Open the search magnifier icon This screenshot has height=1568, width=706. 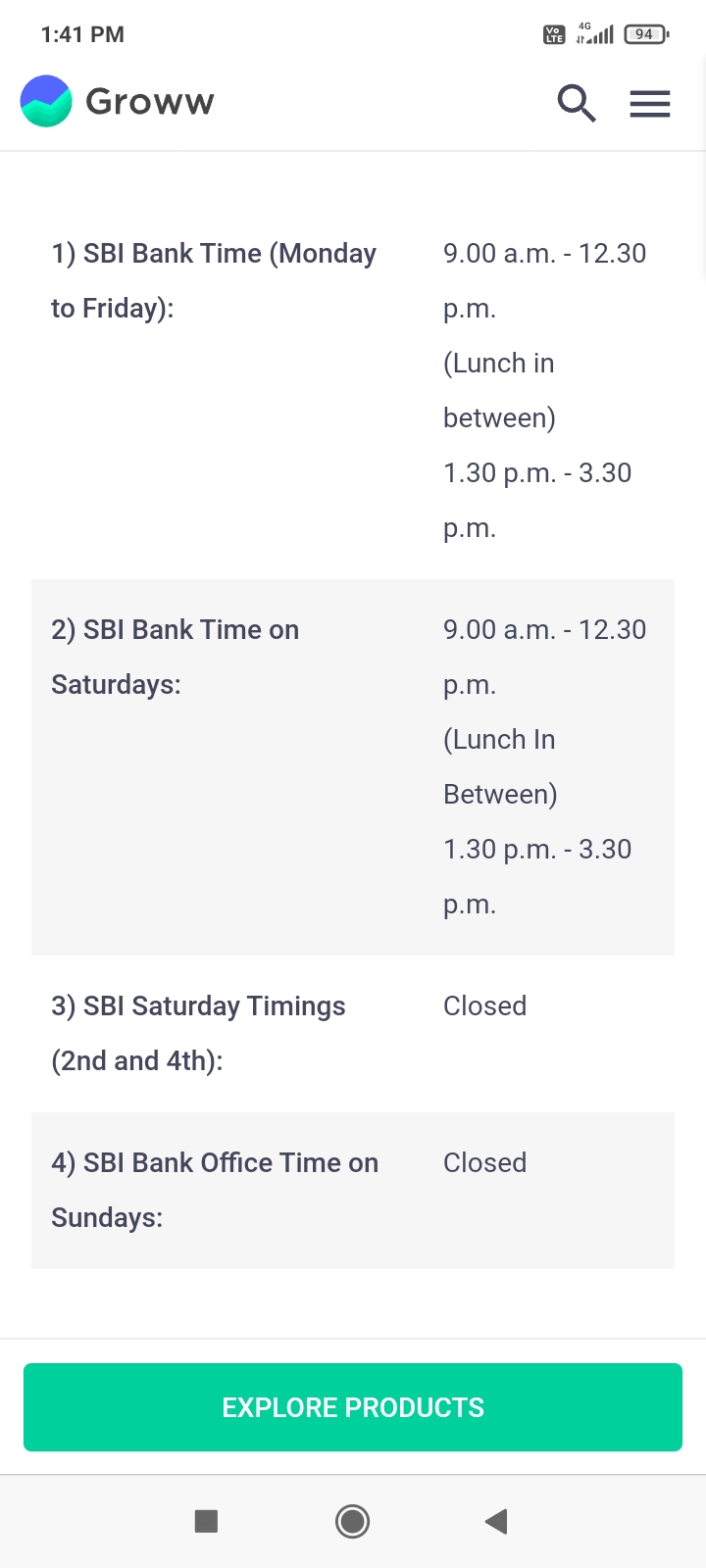click(577, 103)
